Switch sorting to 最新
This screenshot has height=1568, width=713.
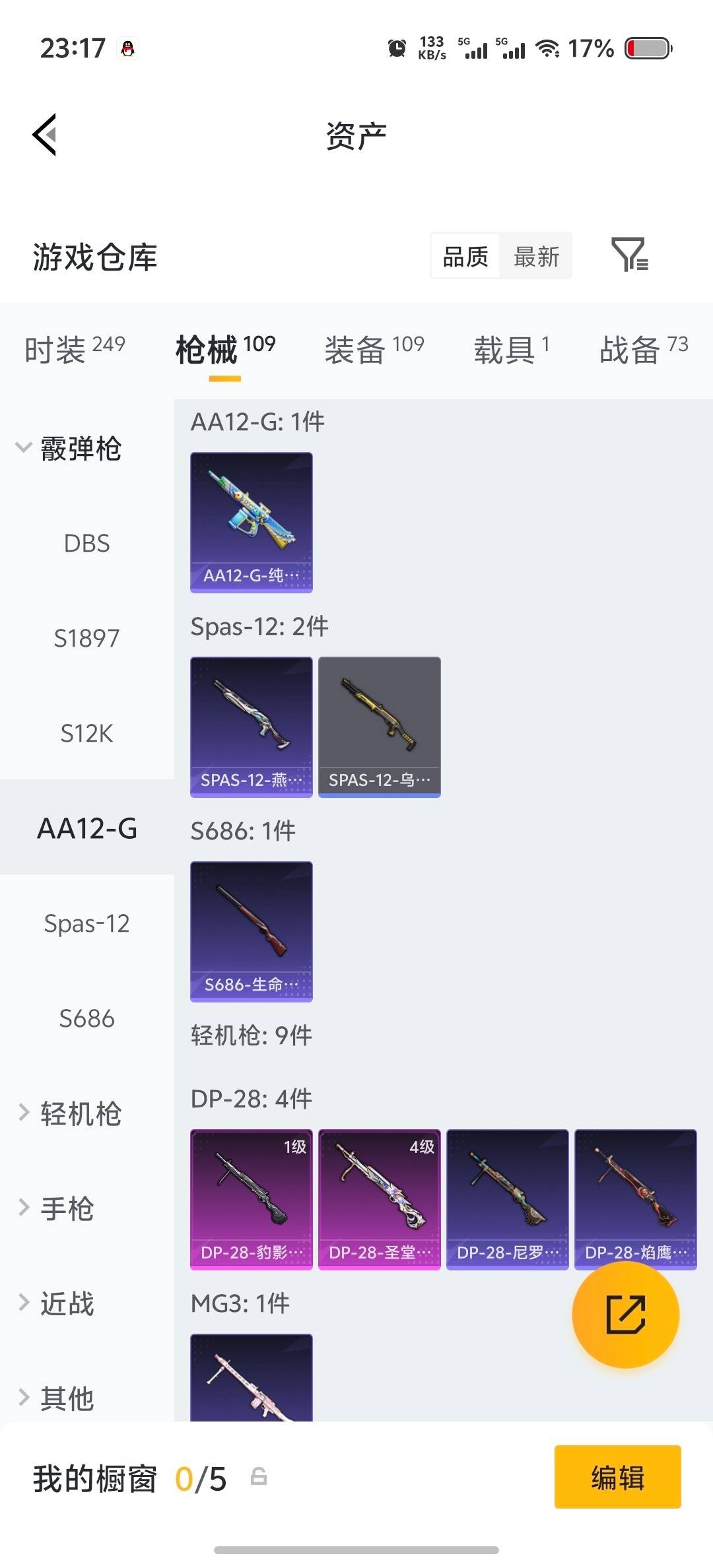click(x=536, y=256)
